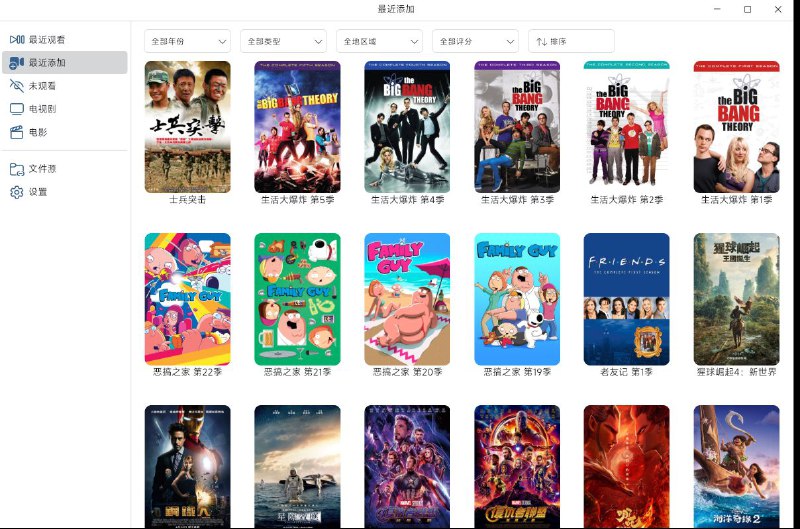The height and width of the screenshot is (529, 800).
Task: Choose a region via 全部地区
Action: (x=380, y=41)
